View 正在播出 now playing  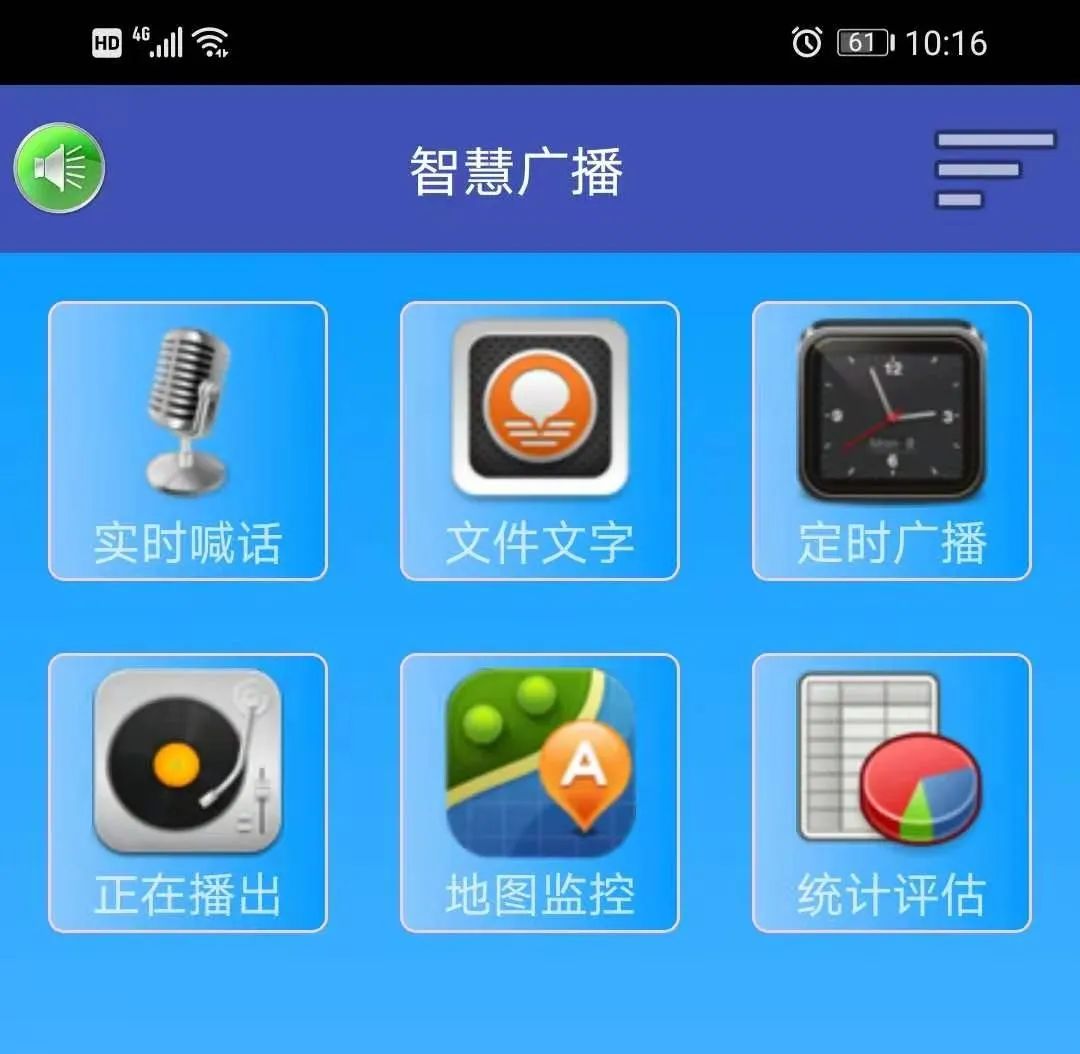click(x=188, y=793)
